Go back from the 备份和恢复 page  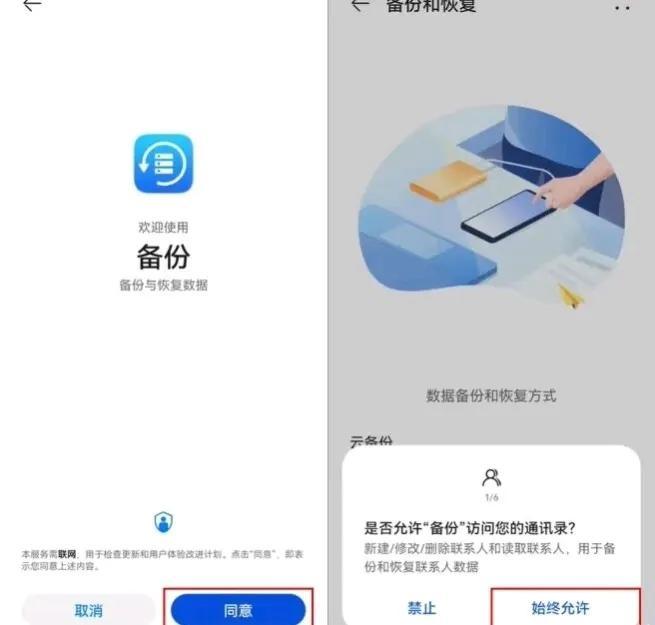[360, 5]
